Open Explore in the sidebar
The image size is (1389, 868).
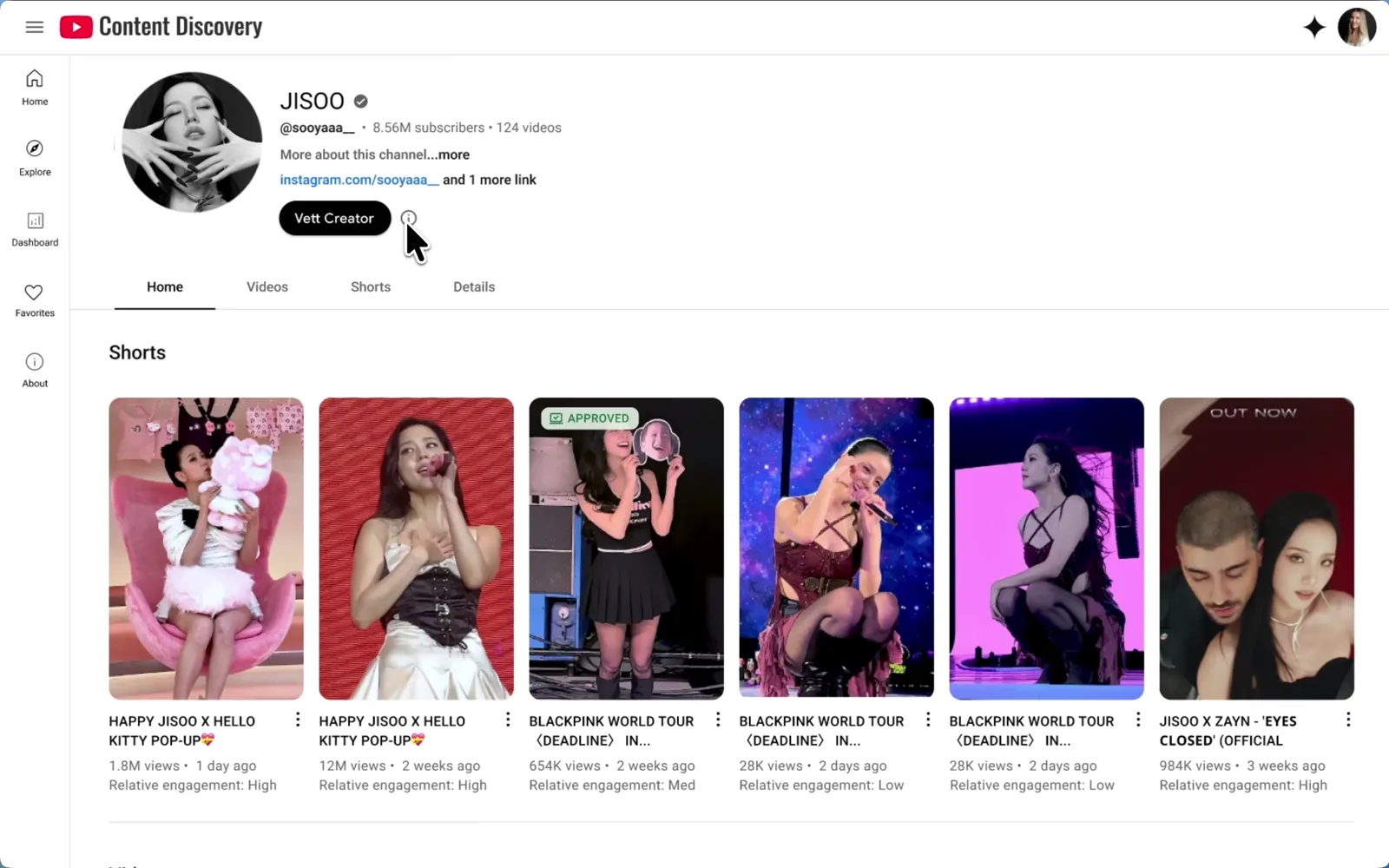(x=35, y=158)
